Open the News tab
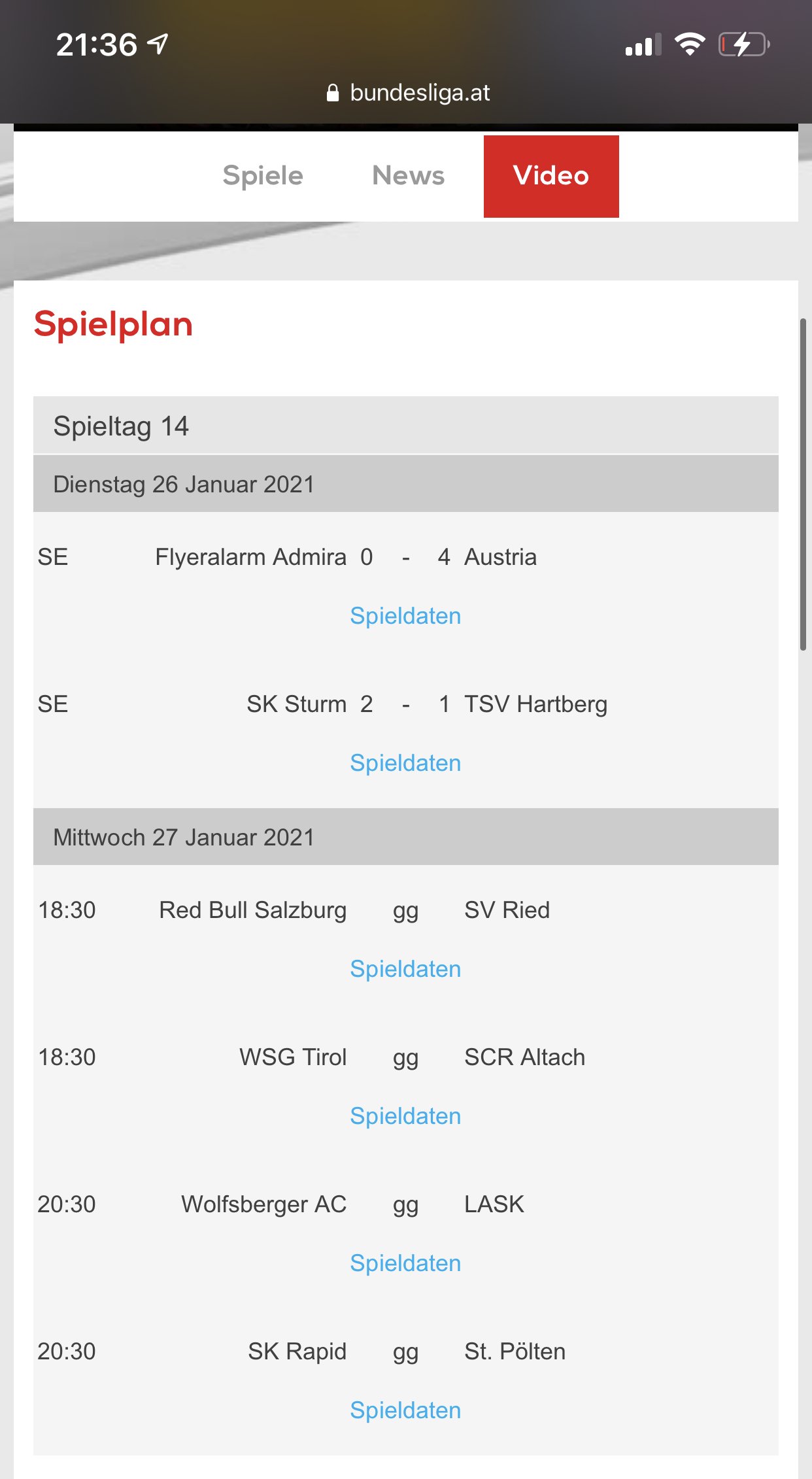Screen dimensions: 812x1479 [408, 176]
